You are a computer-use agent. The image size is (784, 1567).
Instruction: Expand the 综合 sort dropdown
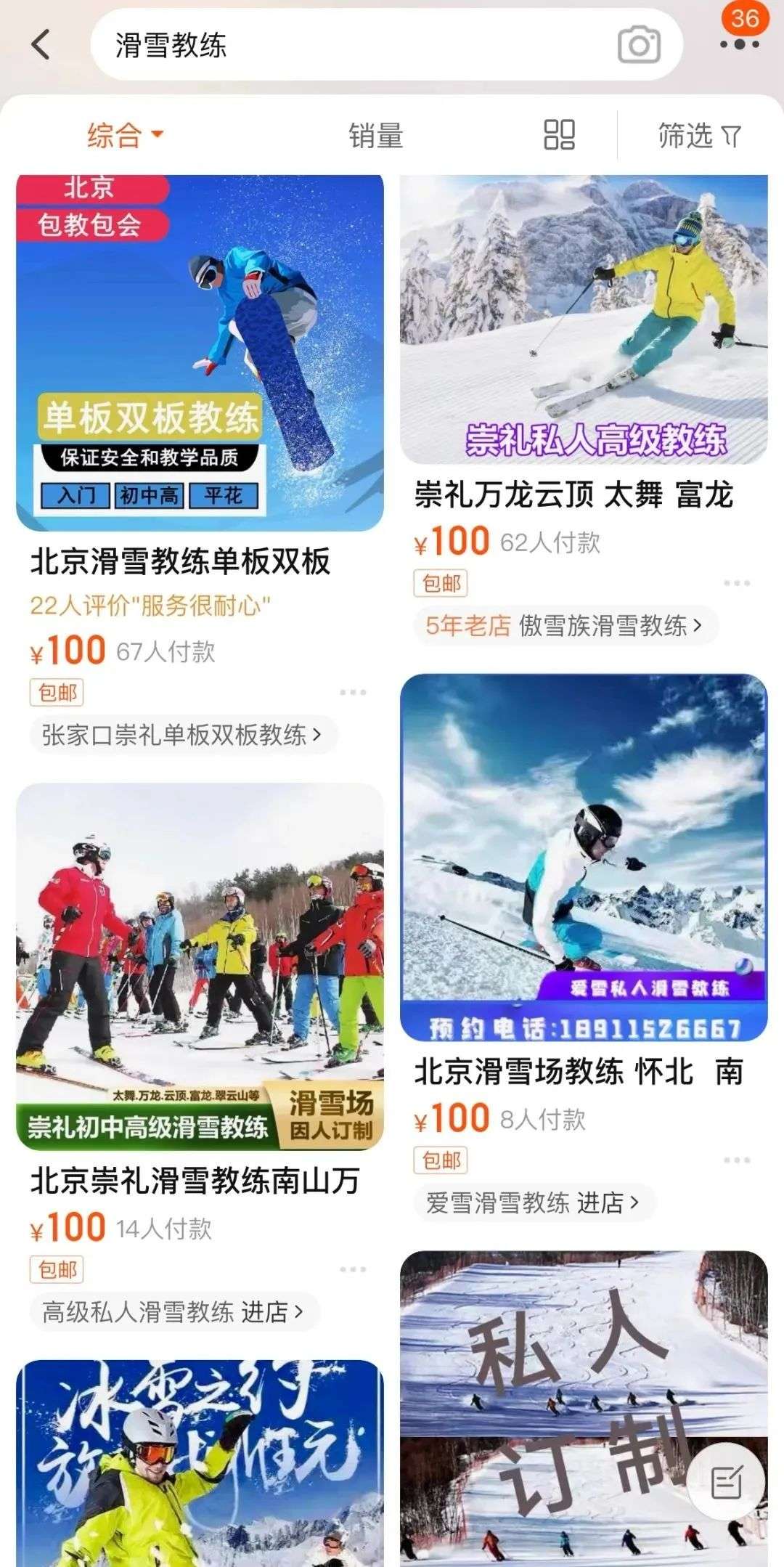tap(125, 135)
